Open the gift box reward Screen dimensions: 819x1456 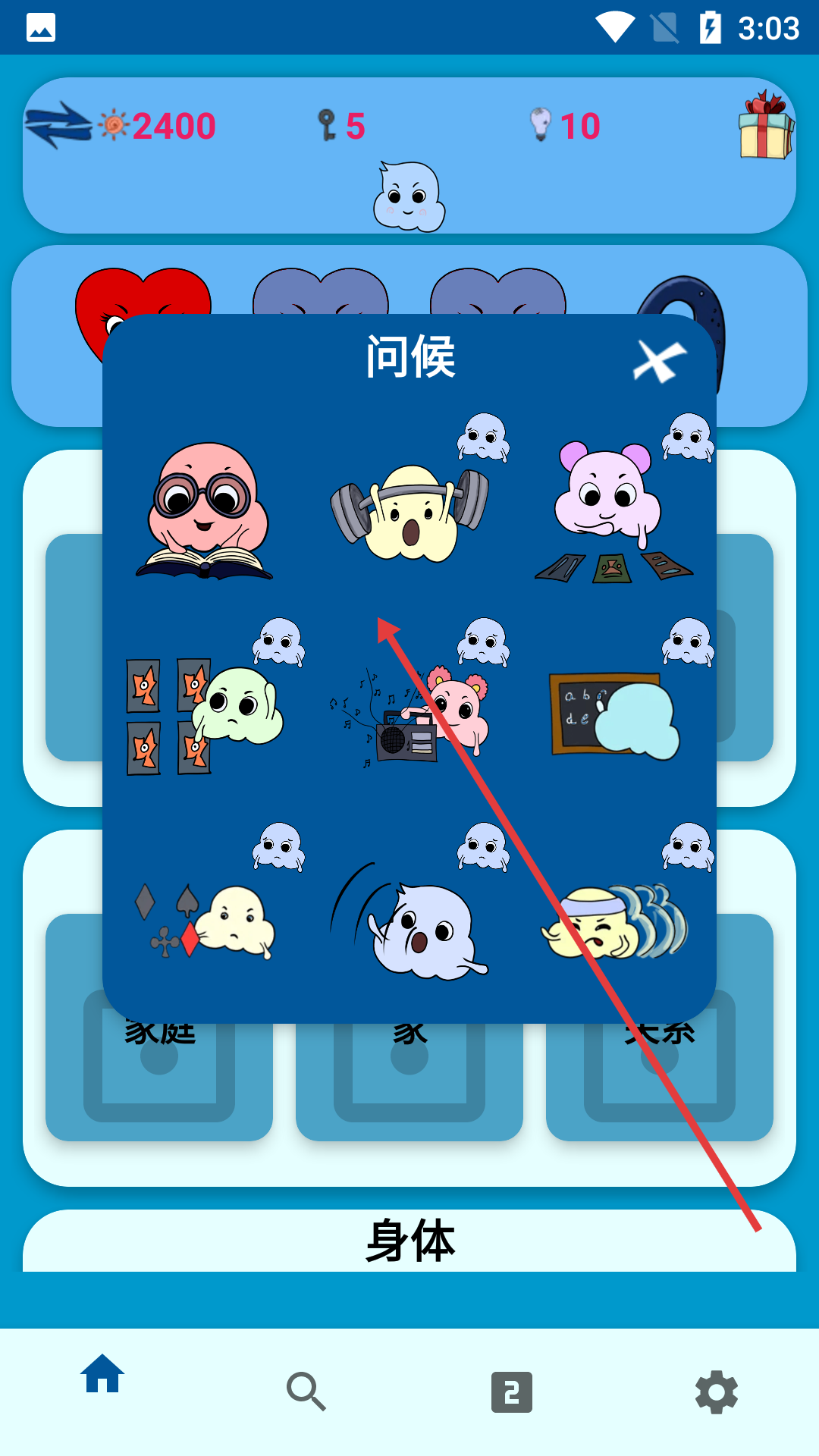[x=766, y=126]
